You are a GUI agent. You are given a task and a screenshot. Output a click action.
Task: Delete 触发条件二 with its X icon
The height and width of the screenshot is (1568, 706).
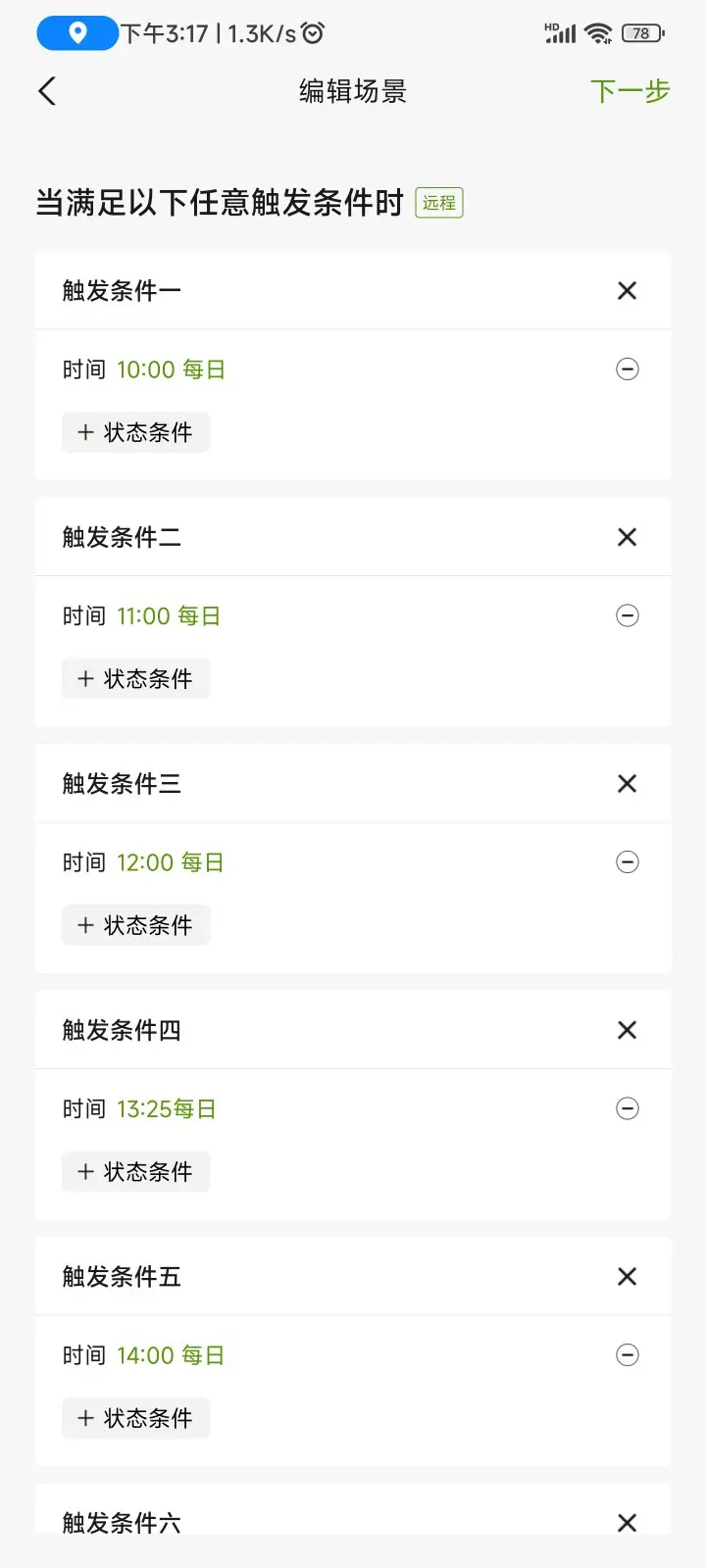click(x=627, y=537)
